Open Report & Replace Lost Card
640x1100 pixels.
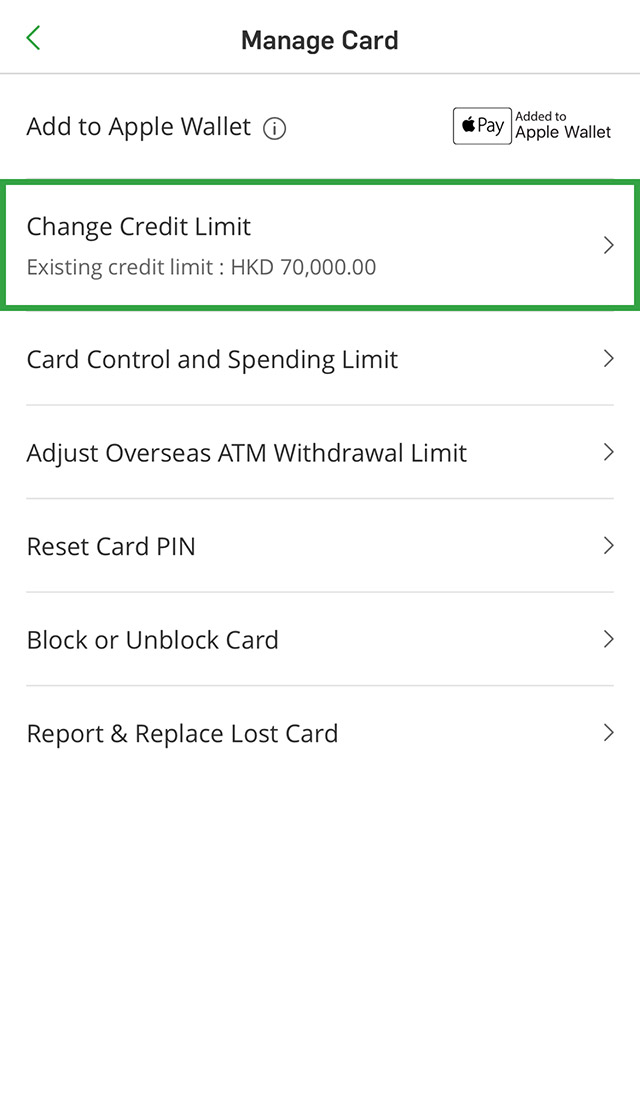(x=320, y=733)
